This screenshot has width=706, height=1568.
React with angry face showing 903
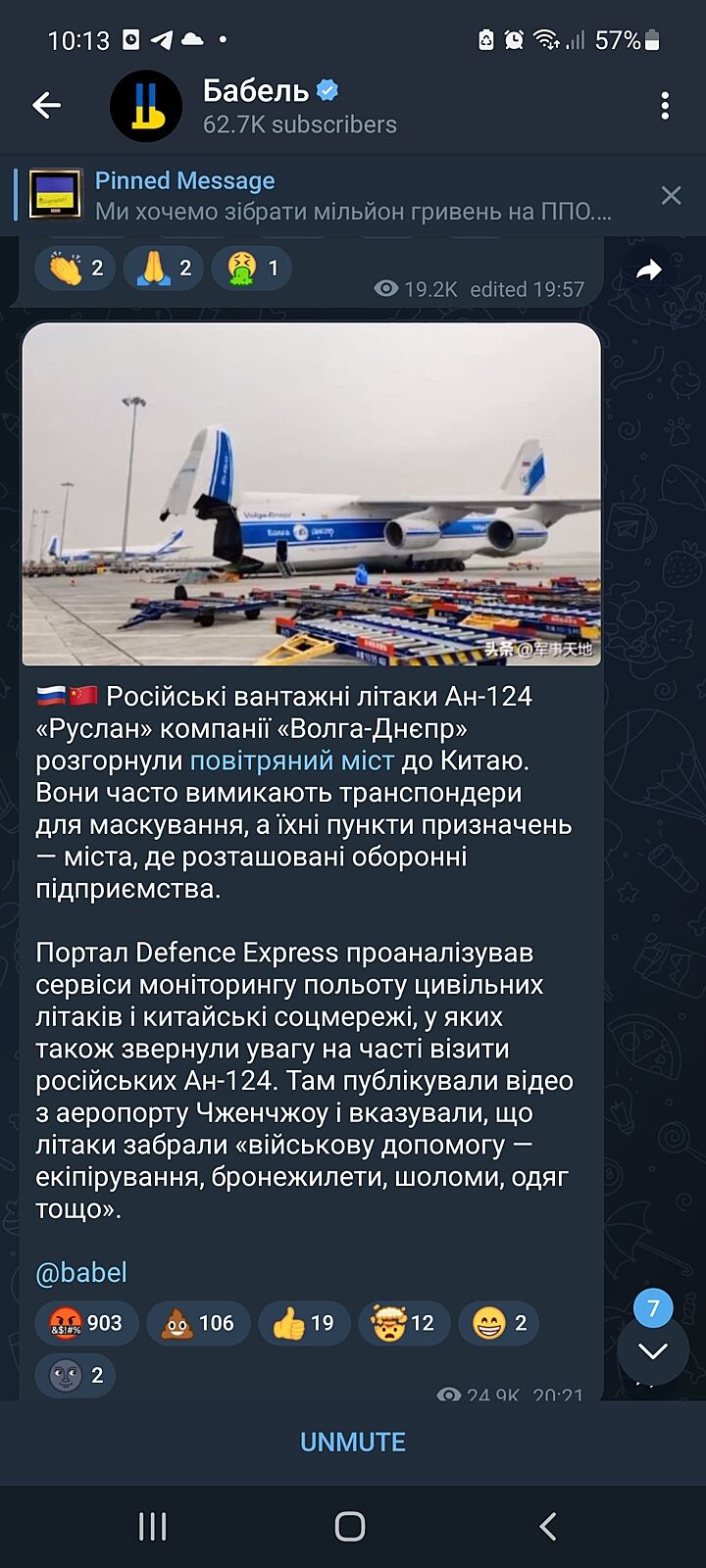tap(86, 1323)
